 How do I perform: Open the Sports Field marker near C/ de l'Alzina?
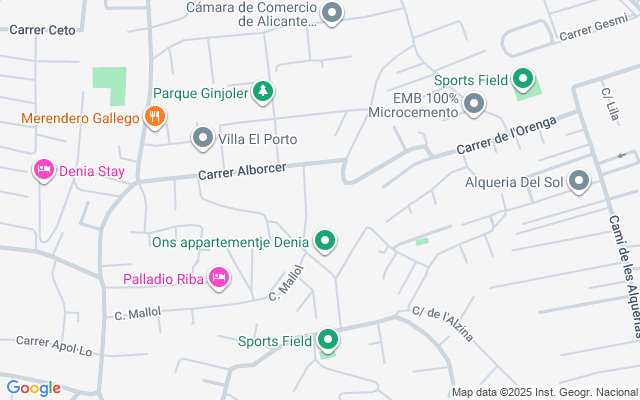tap(327, 341)
